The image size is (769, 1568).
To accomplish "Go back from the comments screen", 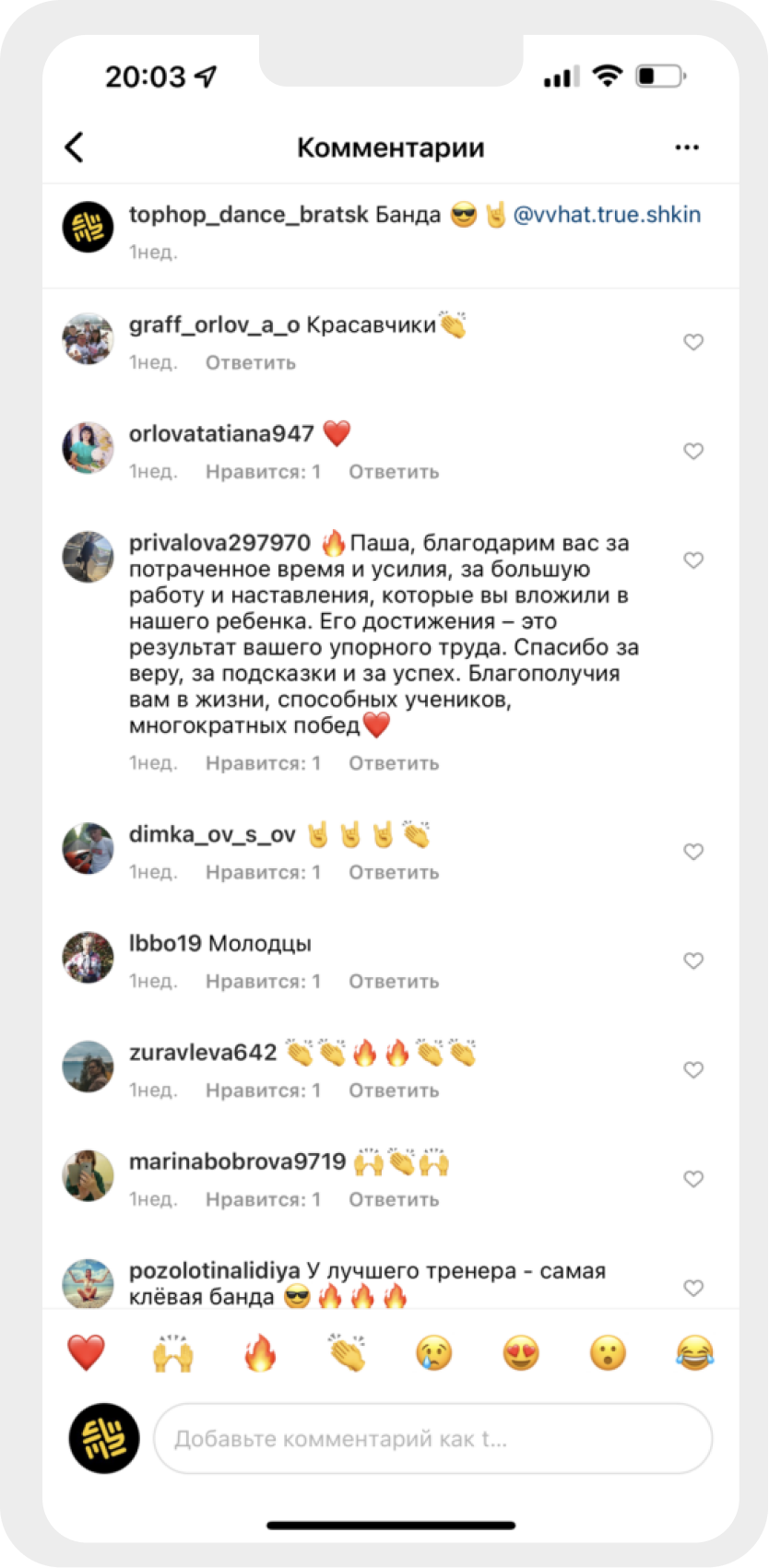I will point(74,147).
